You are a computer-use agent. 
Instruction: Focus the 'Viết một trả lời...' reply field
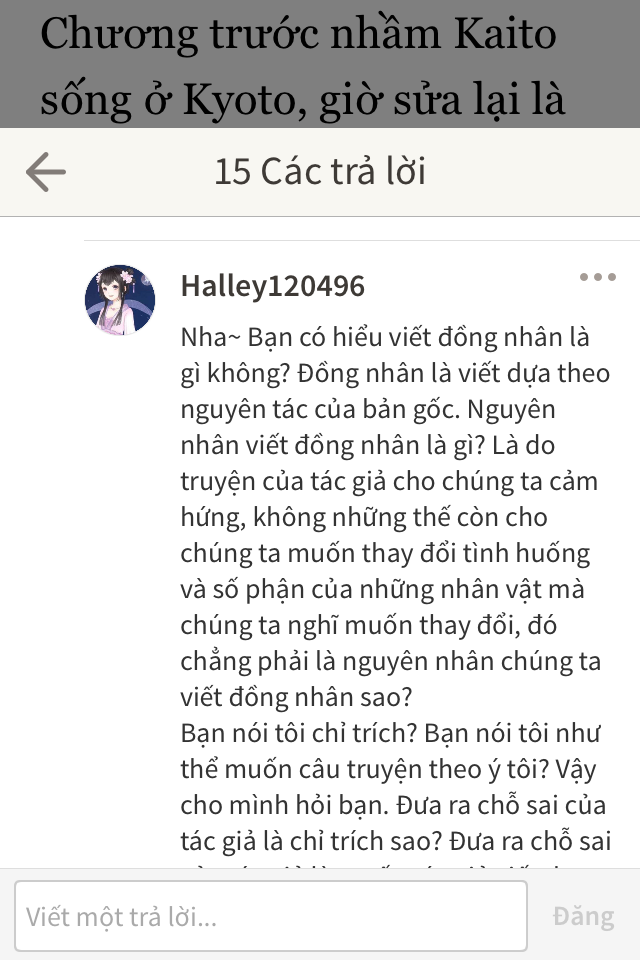click(x=271, y=916)
